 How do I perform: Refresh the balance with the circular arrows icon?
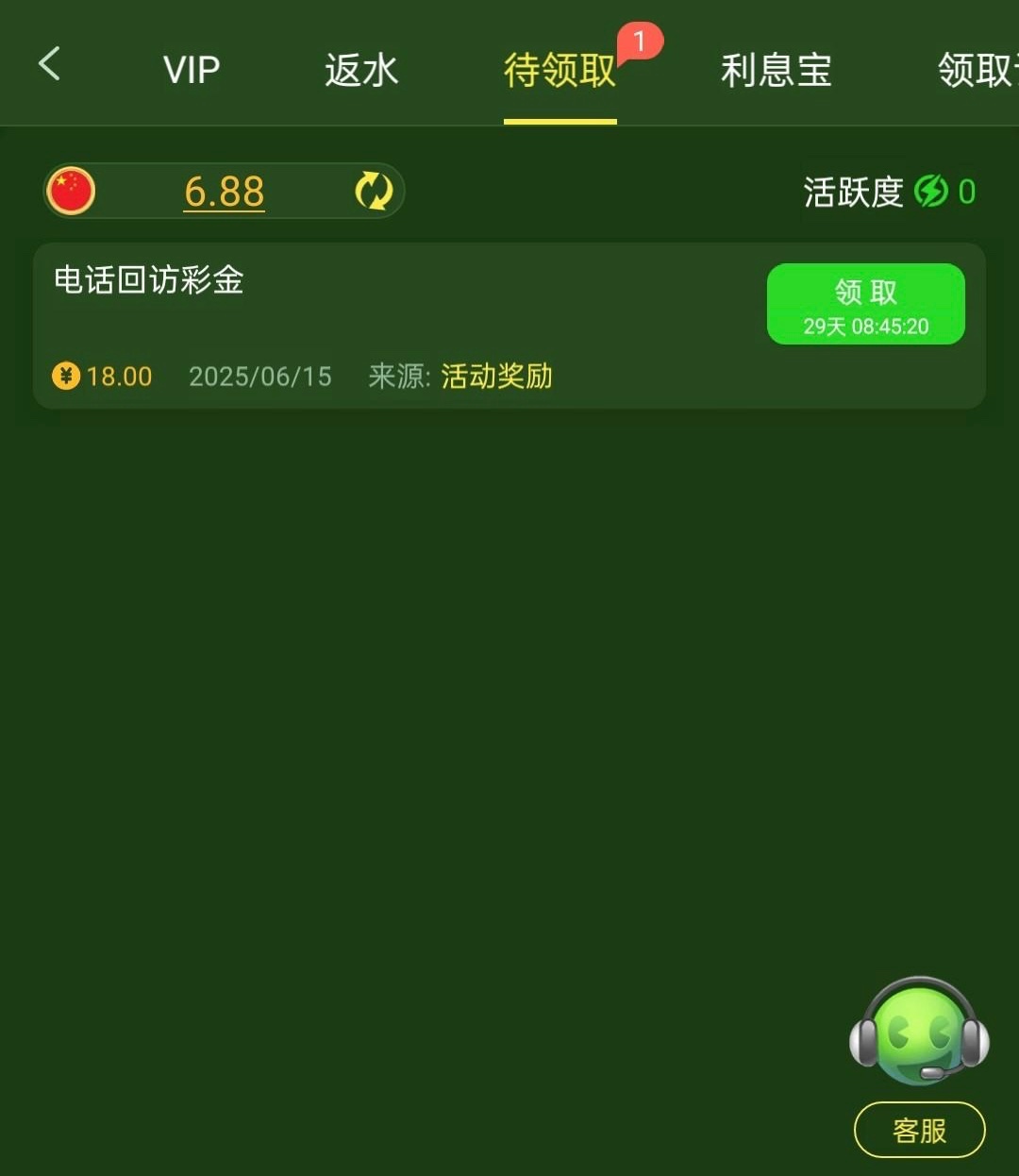coord(374,192)
